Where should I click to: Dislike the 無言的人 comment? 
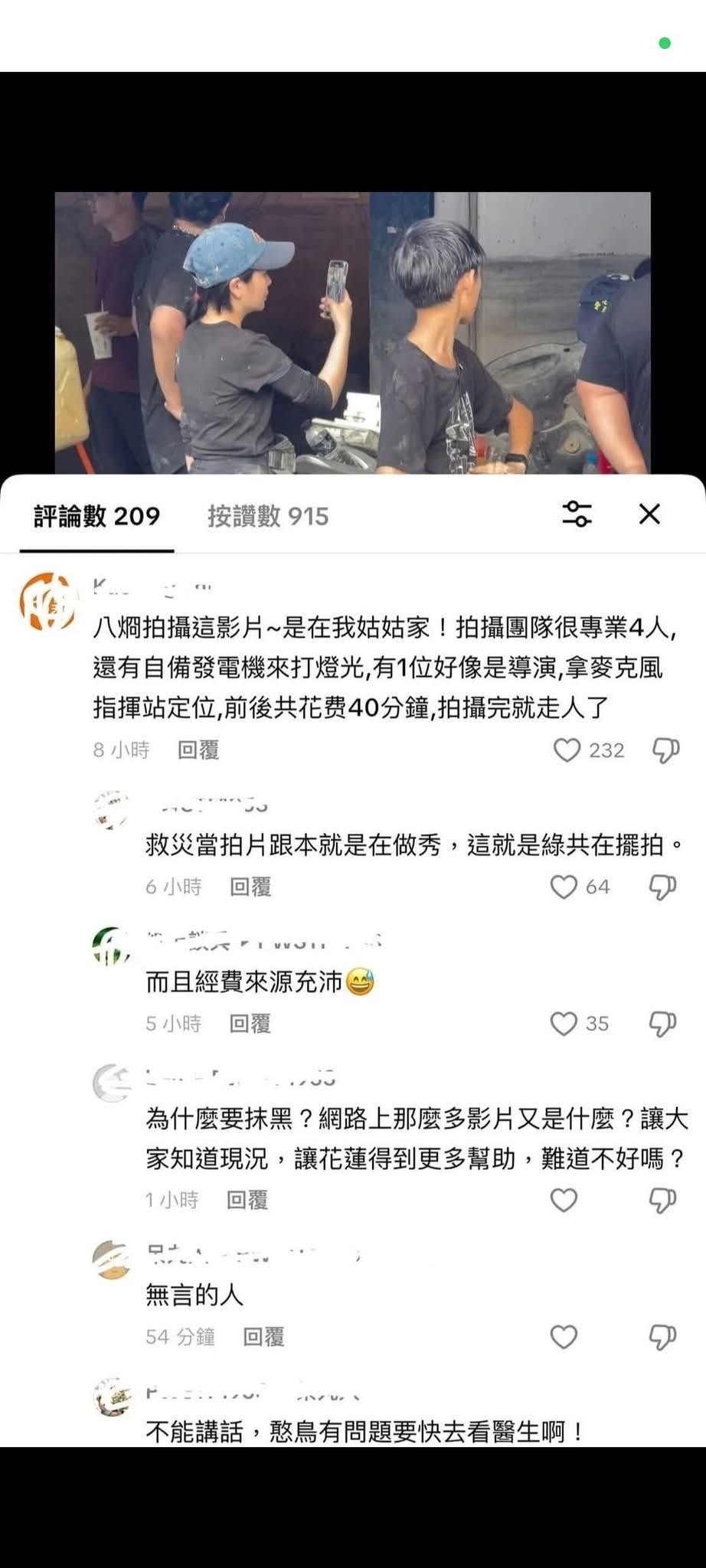(662, 1338)
